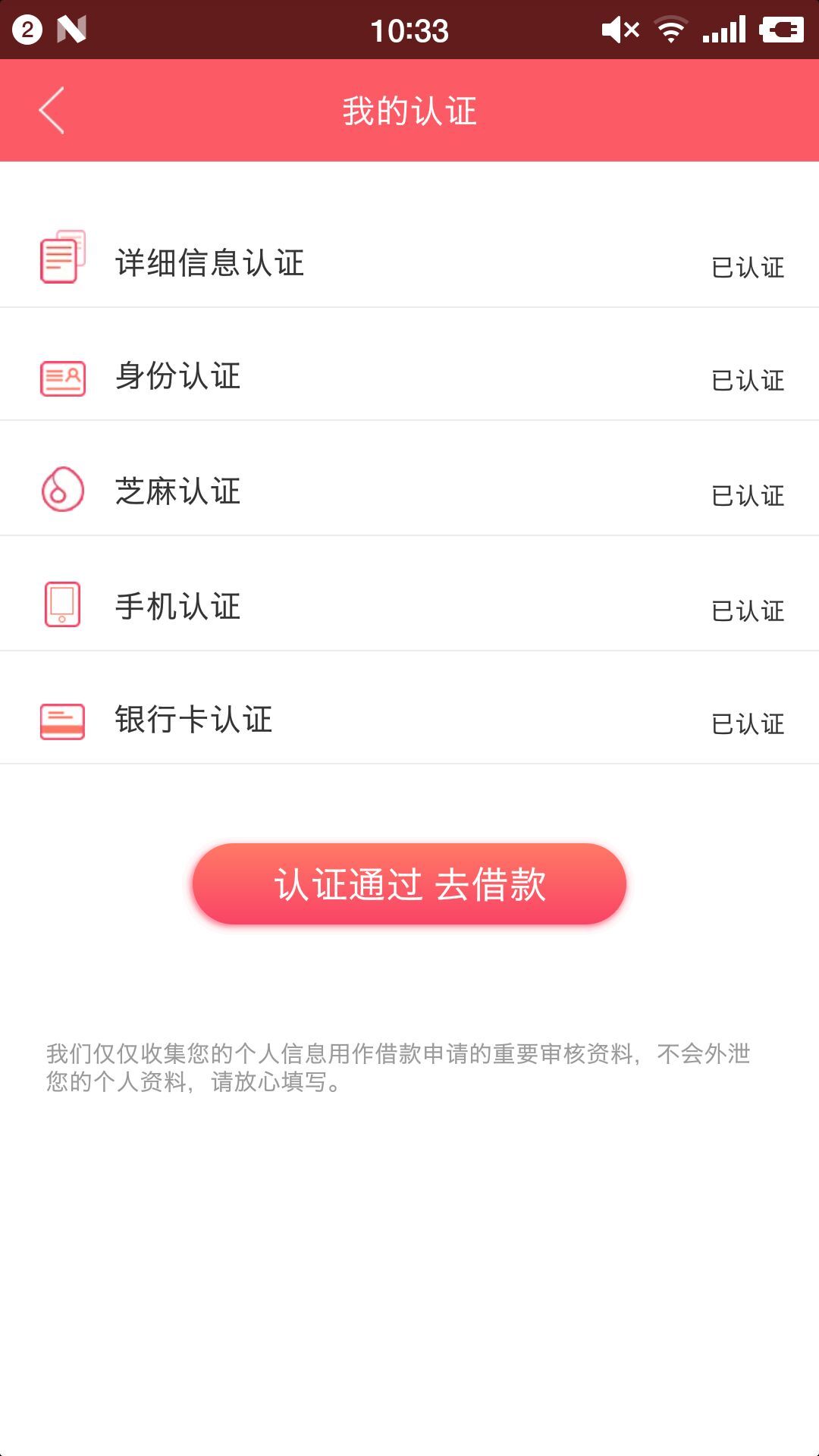This screenshot has width=819, height=1456.
Task: View 银行卡认证 row
Action: [409, 720]
